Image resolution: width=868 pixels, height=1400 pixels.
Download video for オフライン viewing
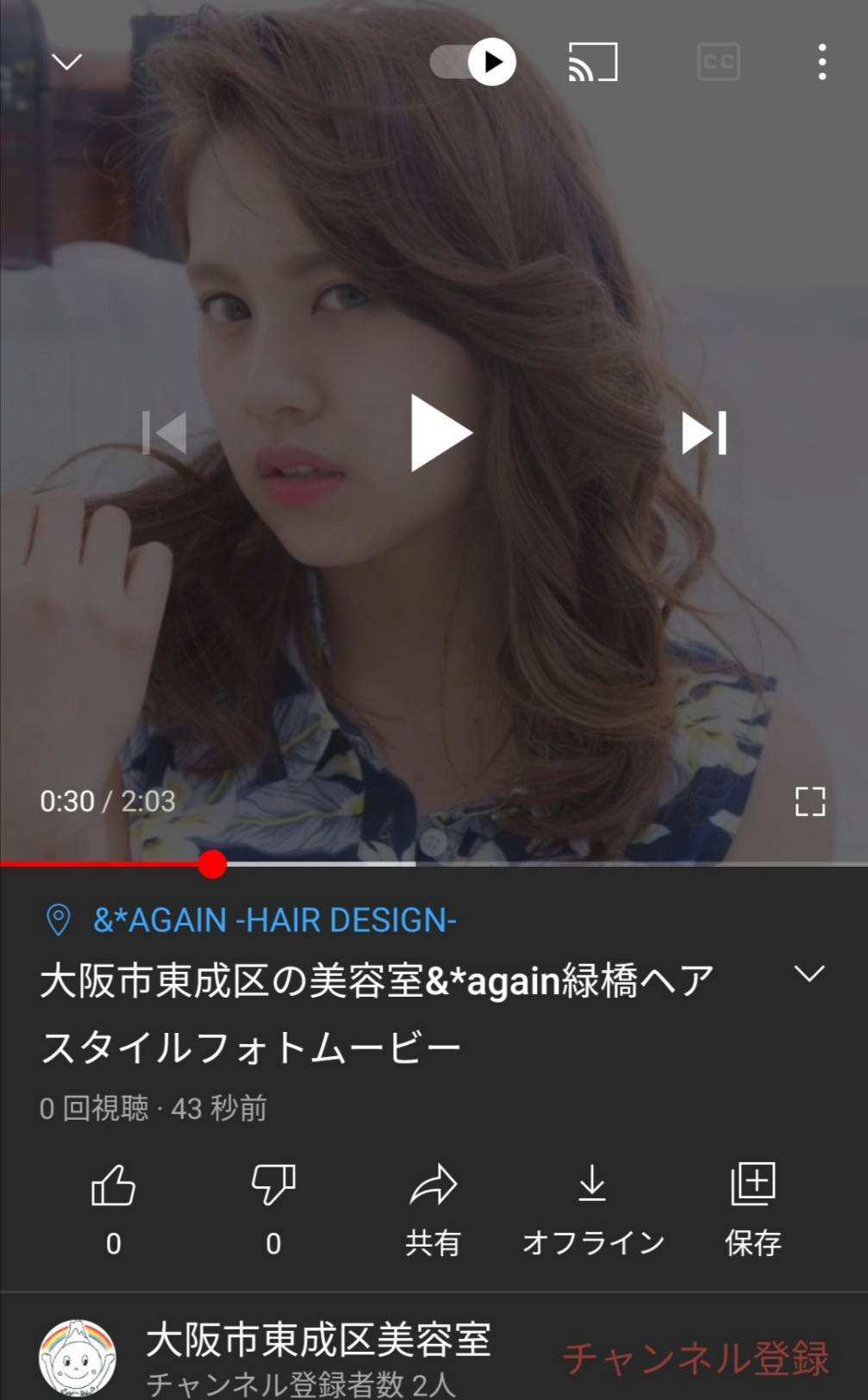(592, 1204)
